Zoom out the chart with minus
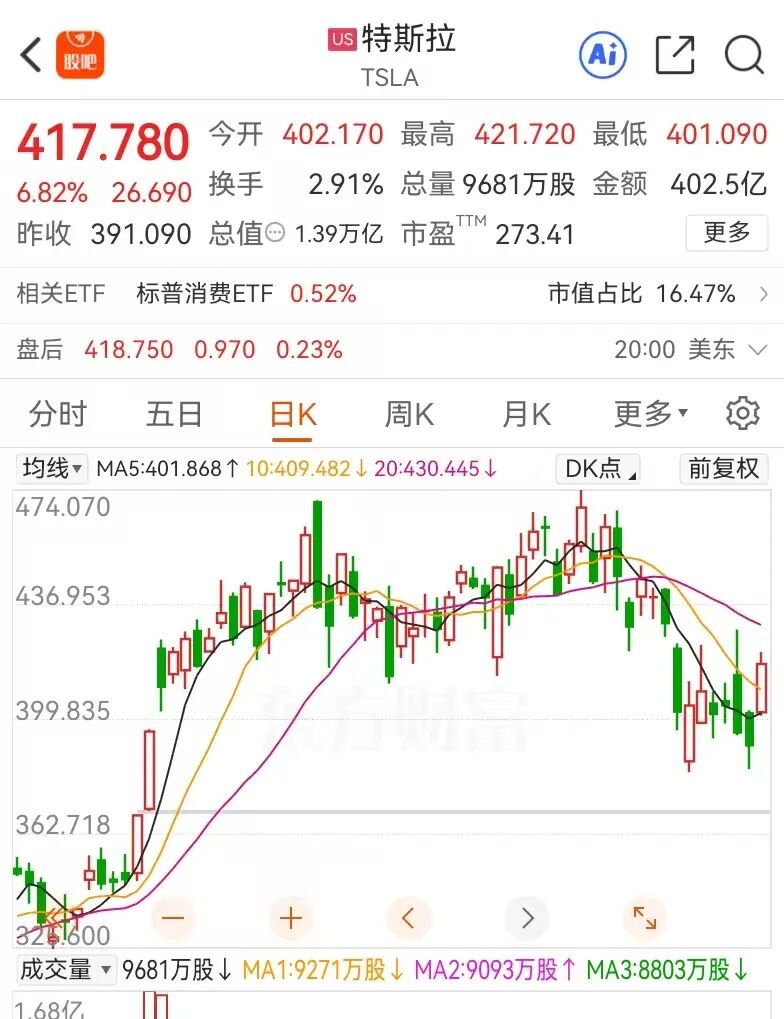This screenshot has width=784, height=1019. [x=173, y=917]
